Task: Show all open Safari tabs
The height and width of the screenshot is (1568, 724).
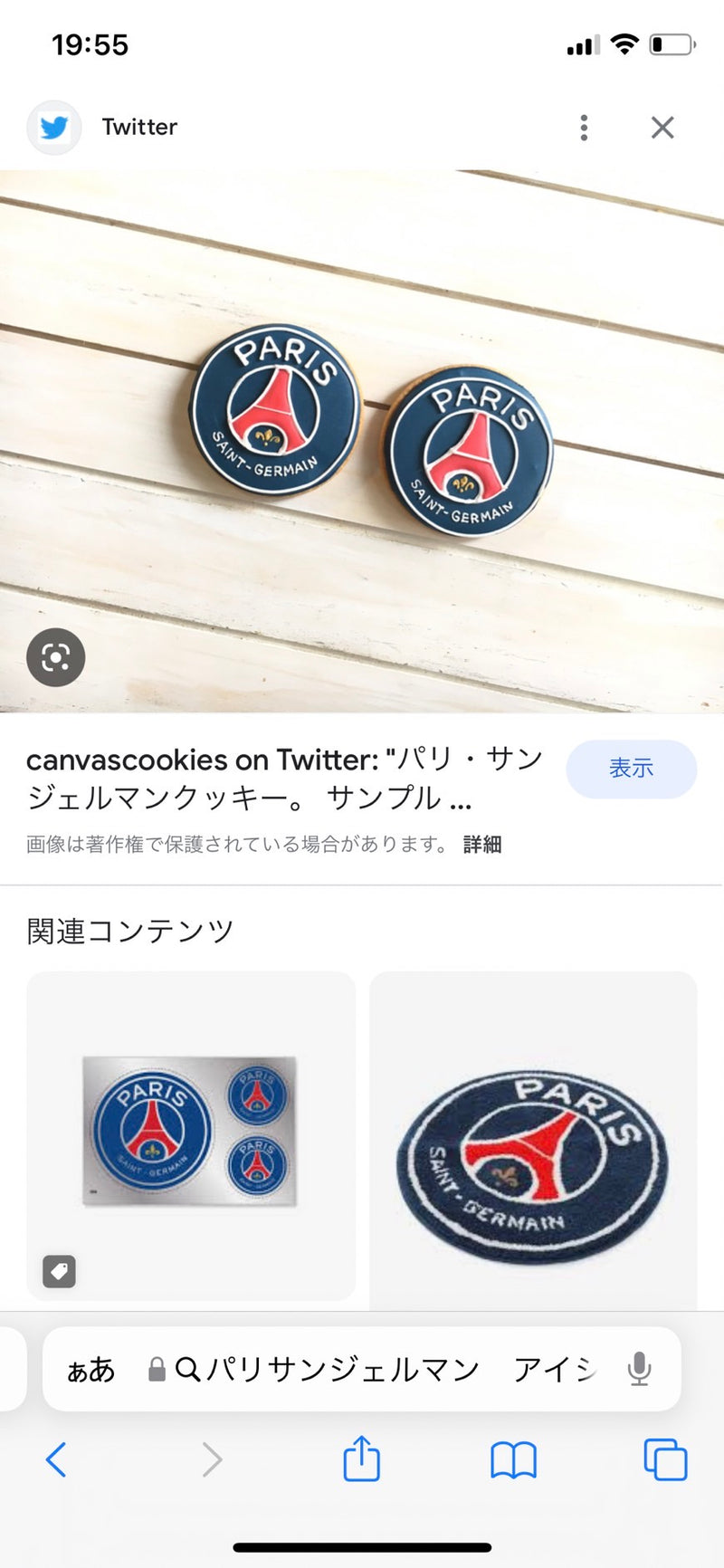Action: (665, 1459)
